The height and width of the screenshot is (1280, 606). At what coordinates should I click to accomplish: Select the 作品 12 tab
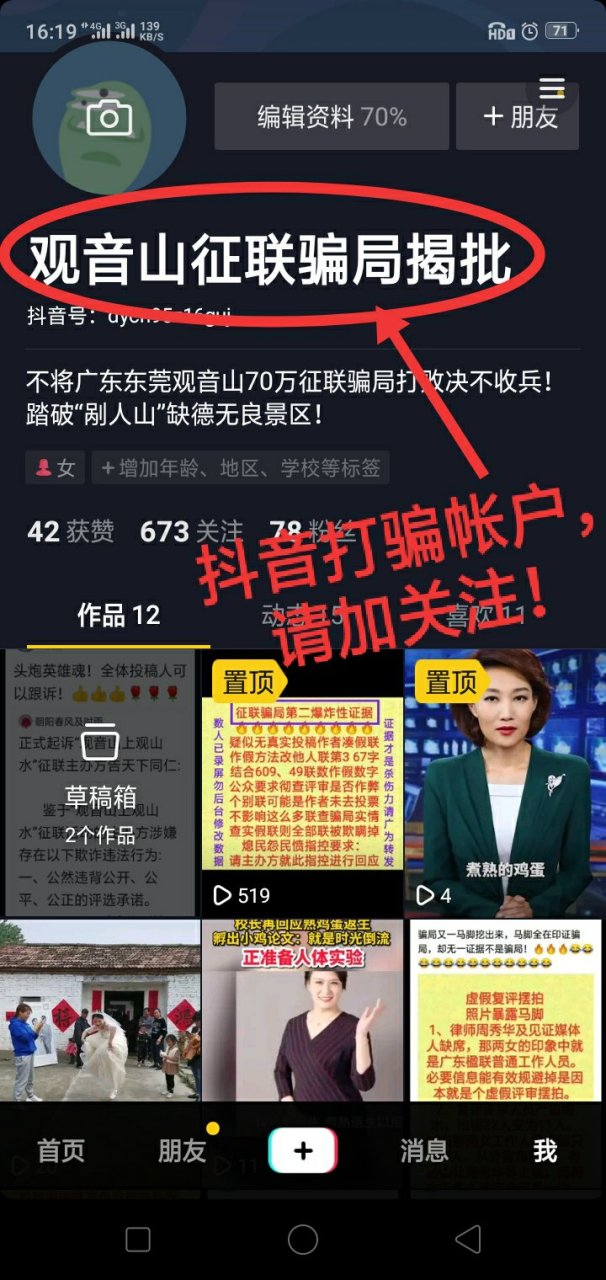(118, 615)
